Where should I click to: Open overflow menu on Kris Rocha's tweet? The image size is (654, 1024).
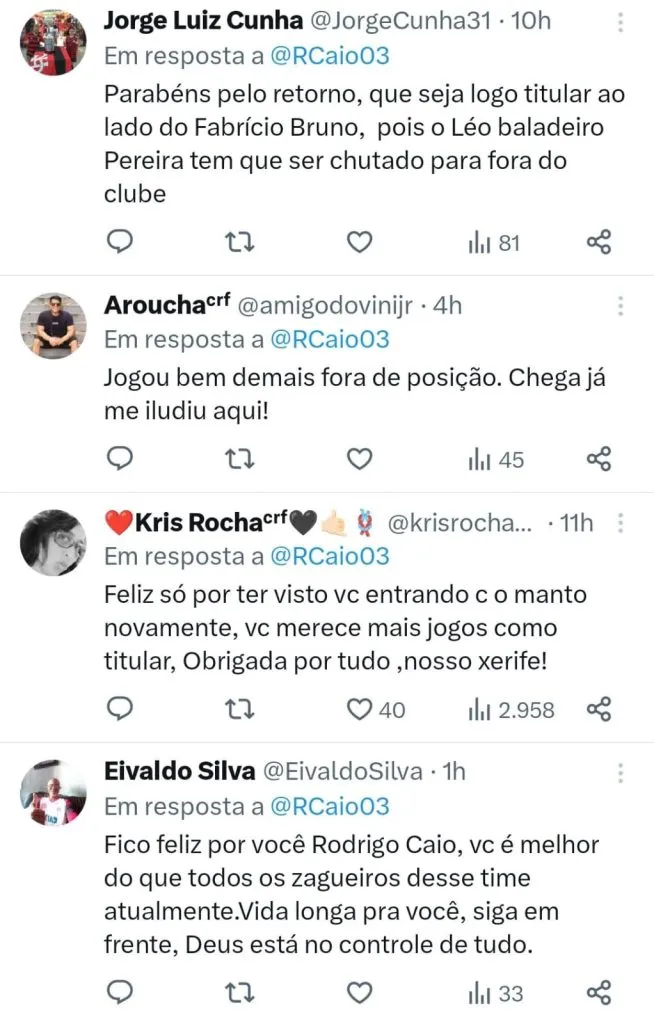621,523
